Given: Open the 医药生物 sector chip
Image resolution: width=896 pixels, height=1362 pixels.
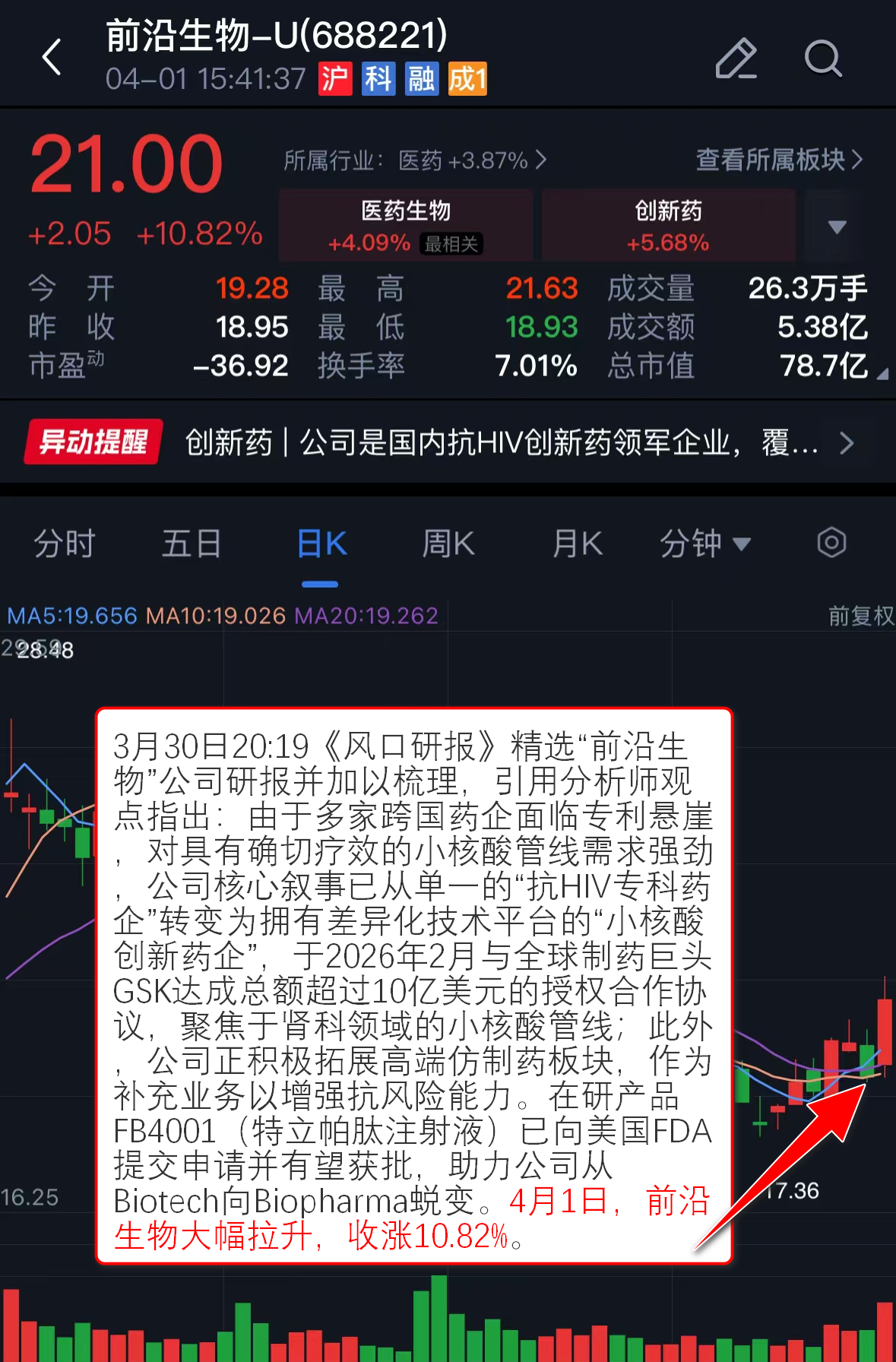Looking at the screenshot, I should point(406,226).
